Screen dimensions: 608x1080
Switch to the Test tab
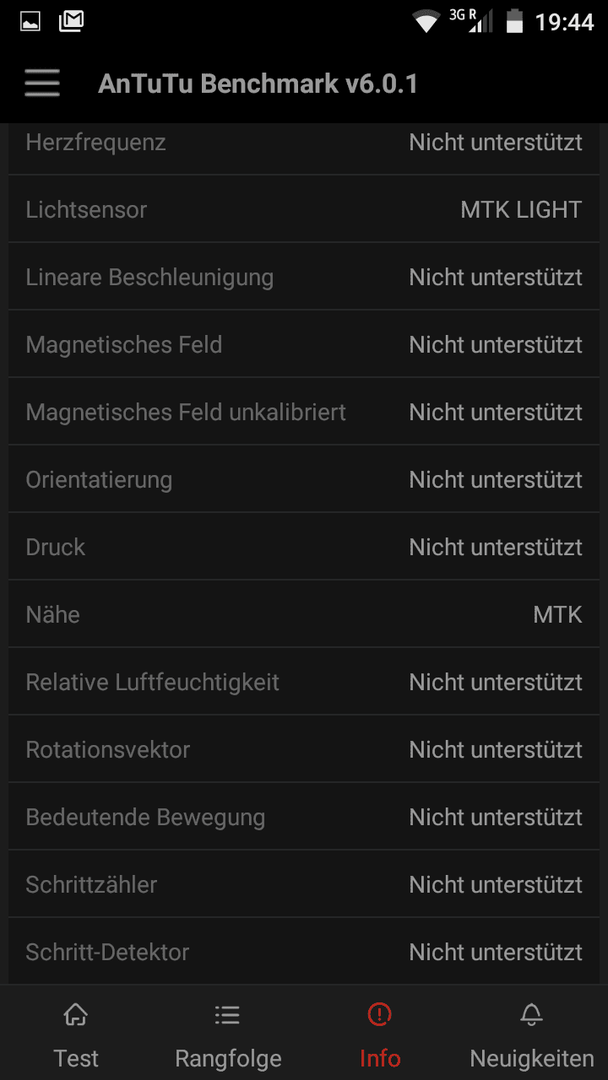tap(76, 1032)
